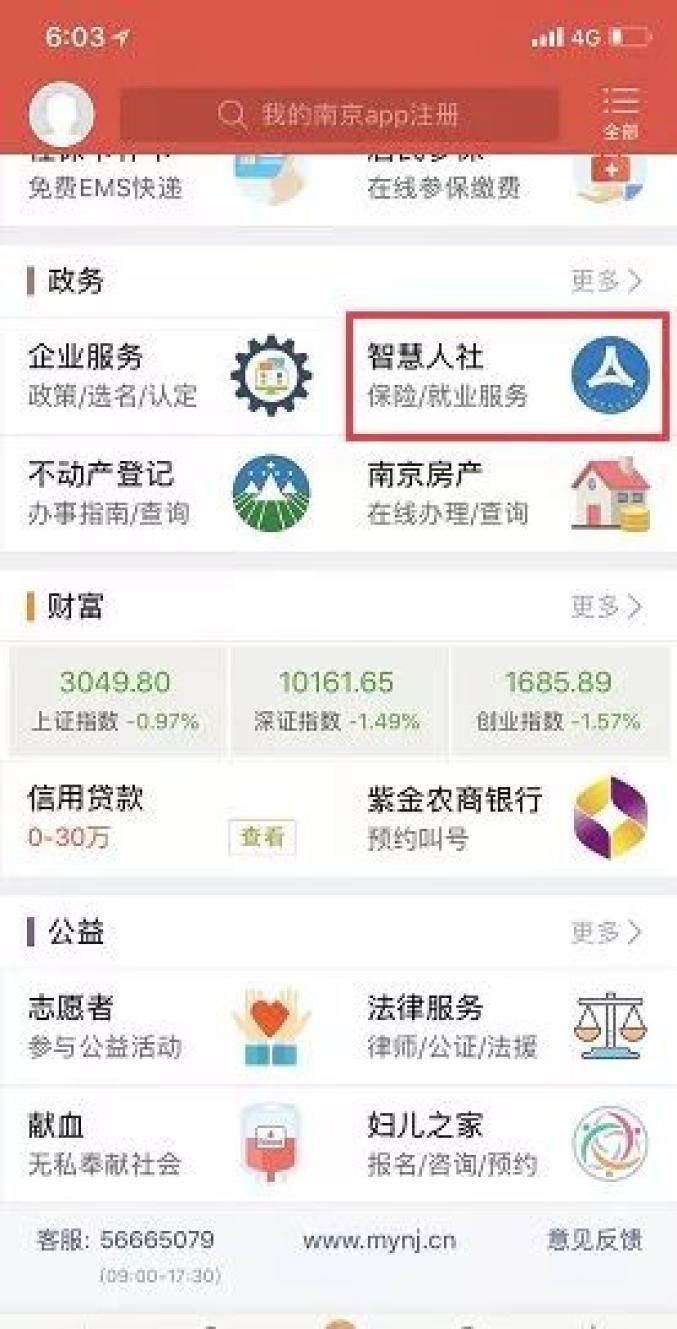This screenshot has height=1329, width=677.
Task: Open 志愿者 tile
Action: (169, 1027)
